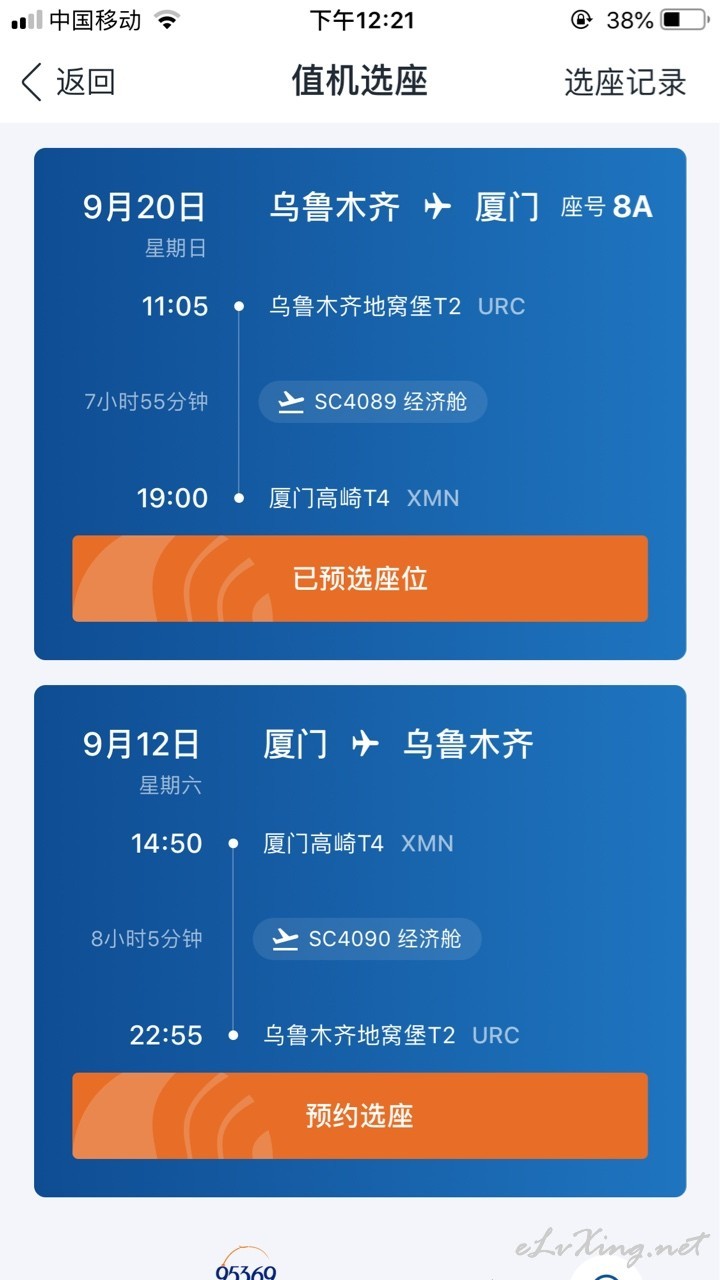Go back using the 返回 button
720x1280 pixels.
coord(68,82)
